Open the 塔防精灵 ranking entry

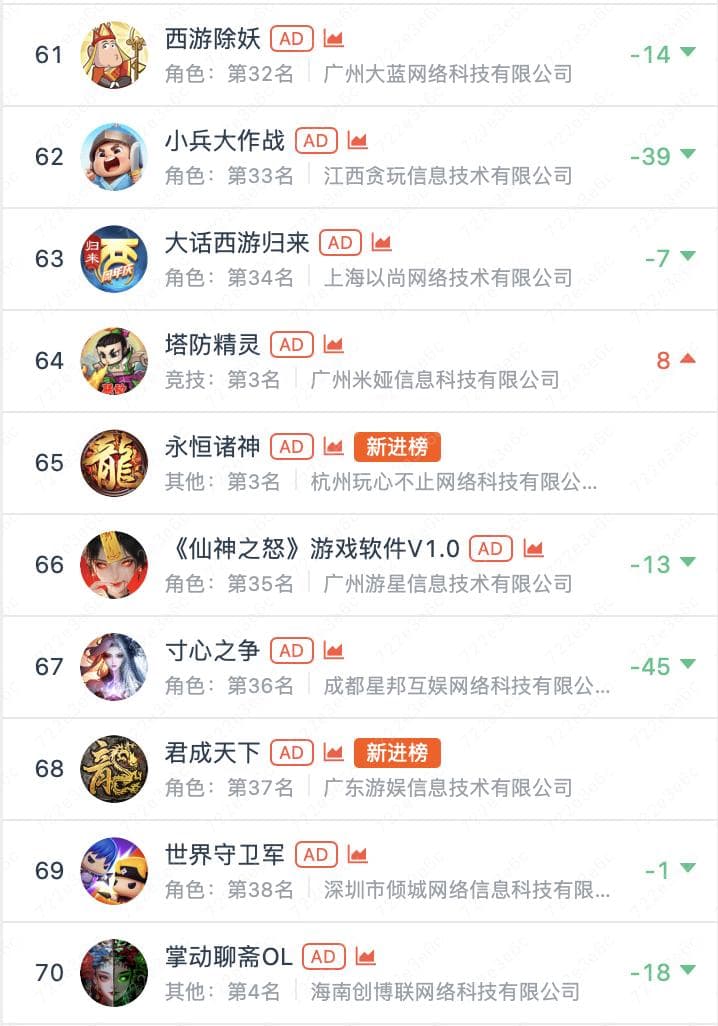click(x=212, y=345)
